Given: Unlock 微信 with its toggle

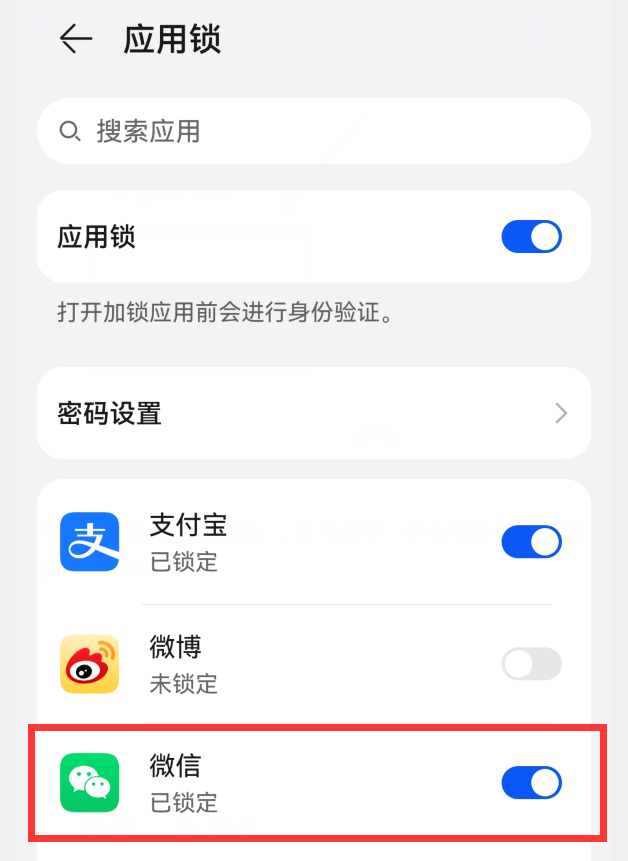Looking at the screenshot, I should [531, 783].
